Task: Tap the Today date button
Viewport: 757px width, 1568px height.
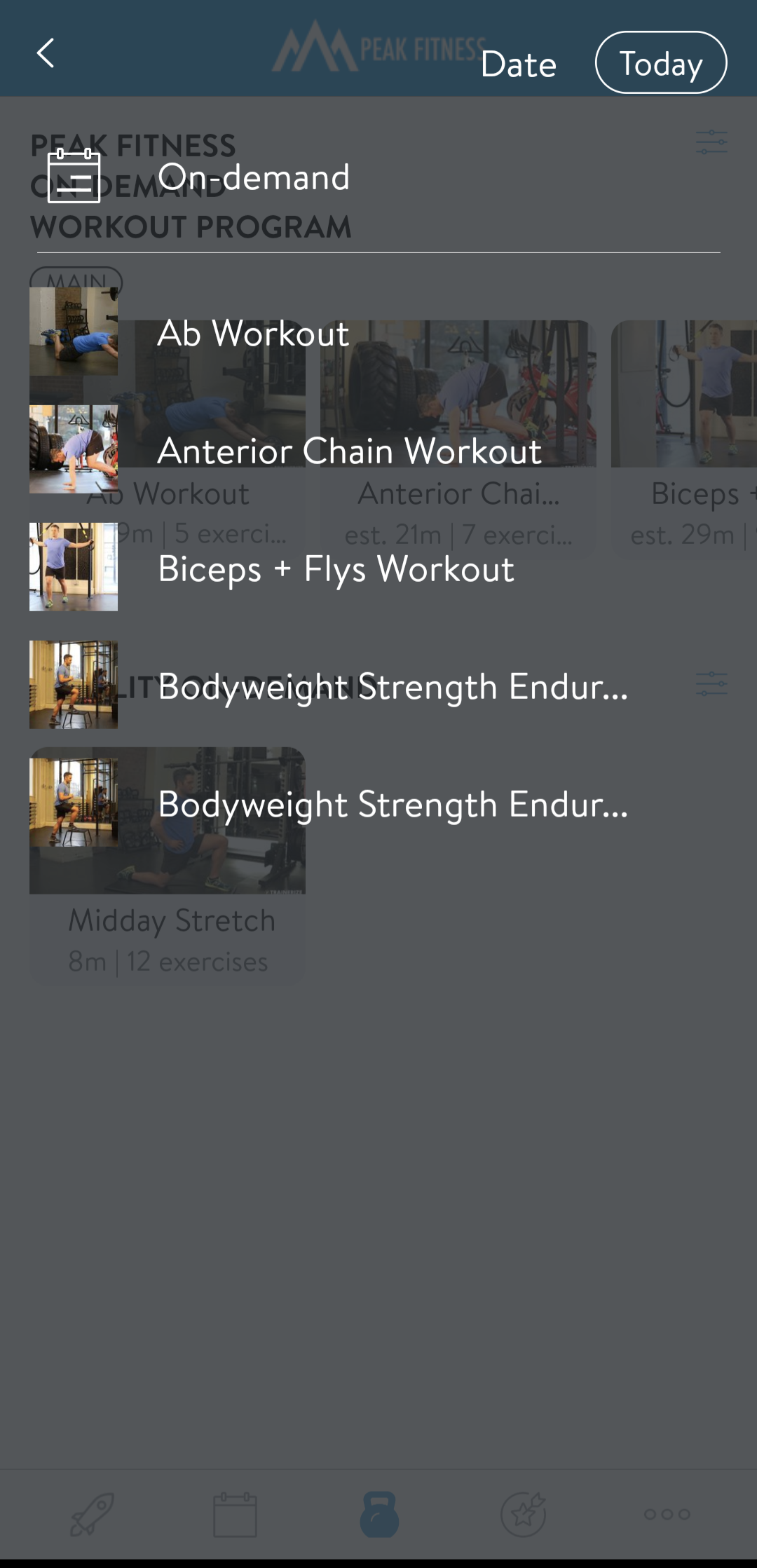Action: click(660, 62)
